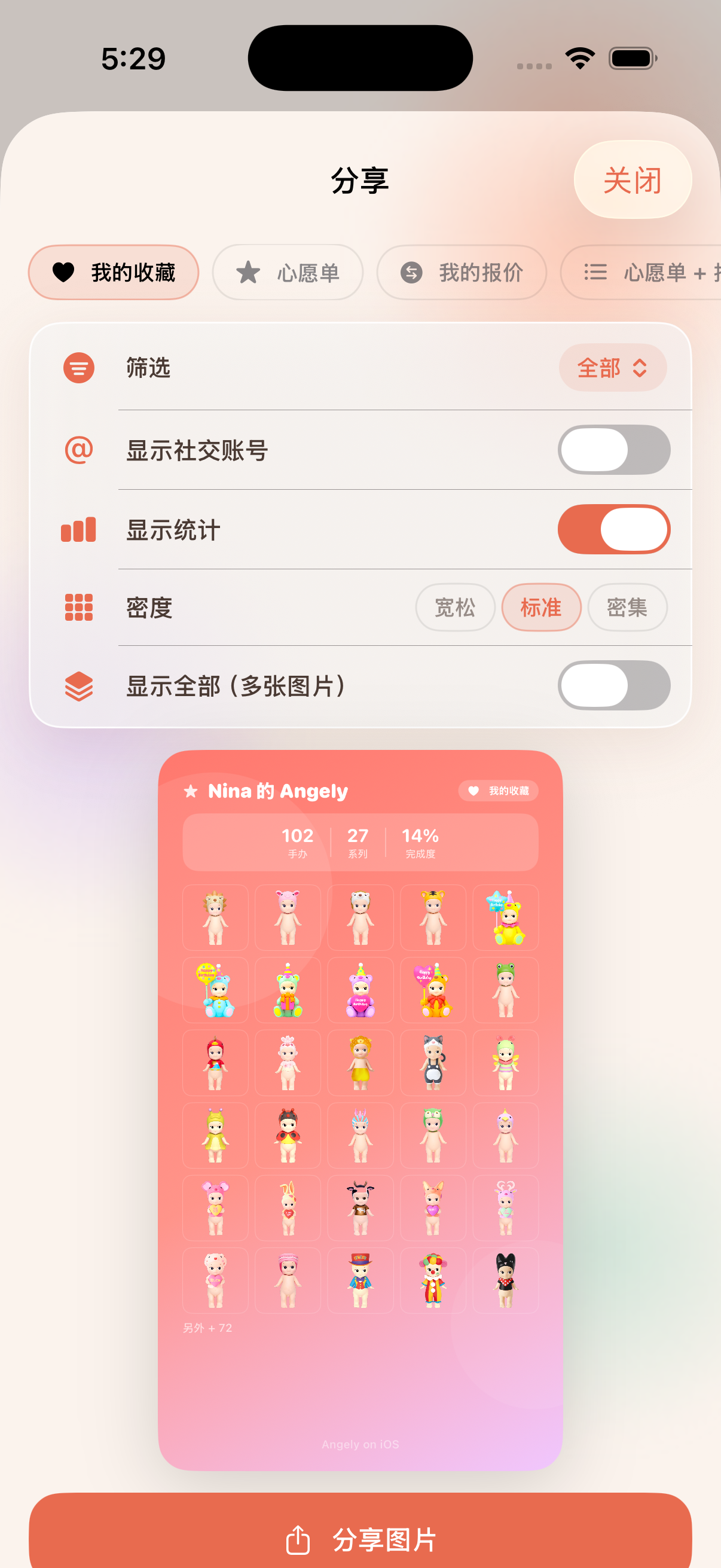Set density to 密集
Image resolution: width=721 pixels, height=1568 pixels.
click(x=627, y=608)
